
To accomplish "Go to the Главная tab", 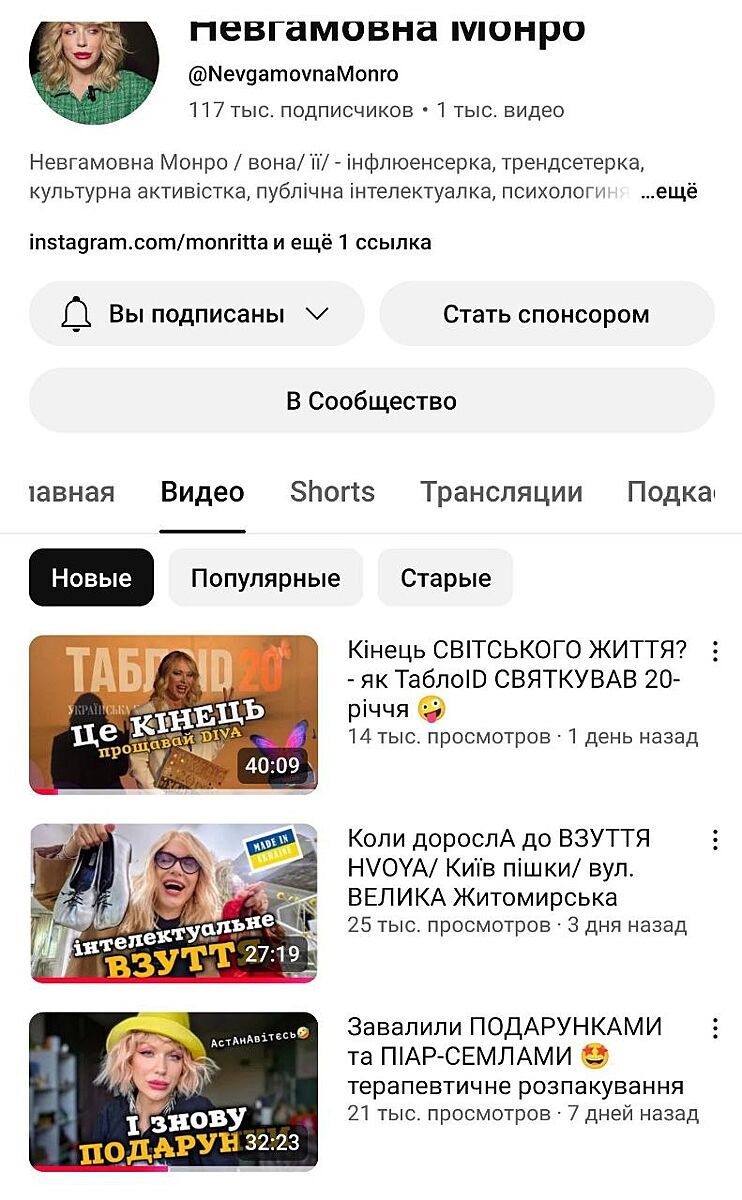I will [x=70, y=492].
